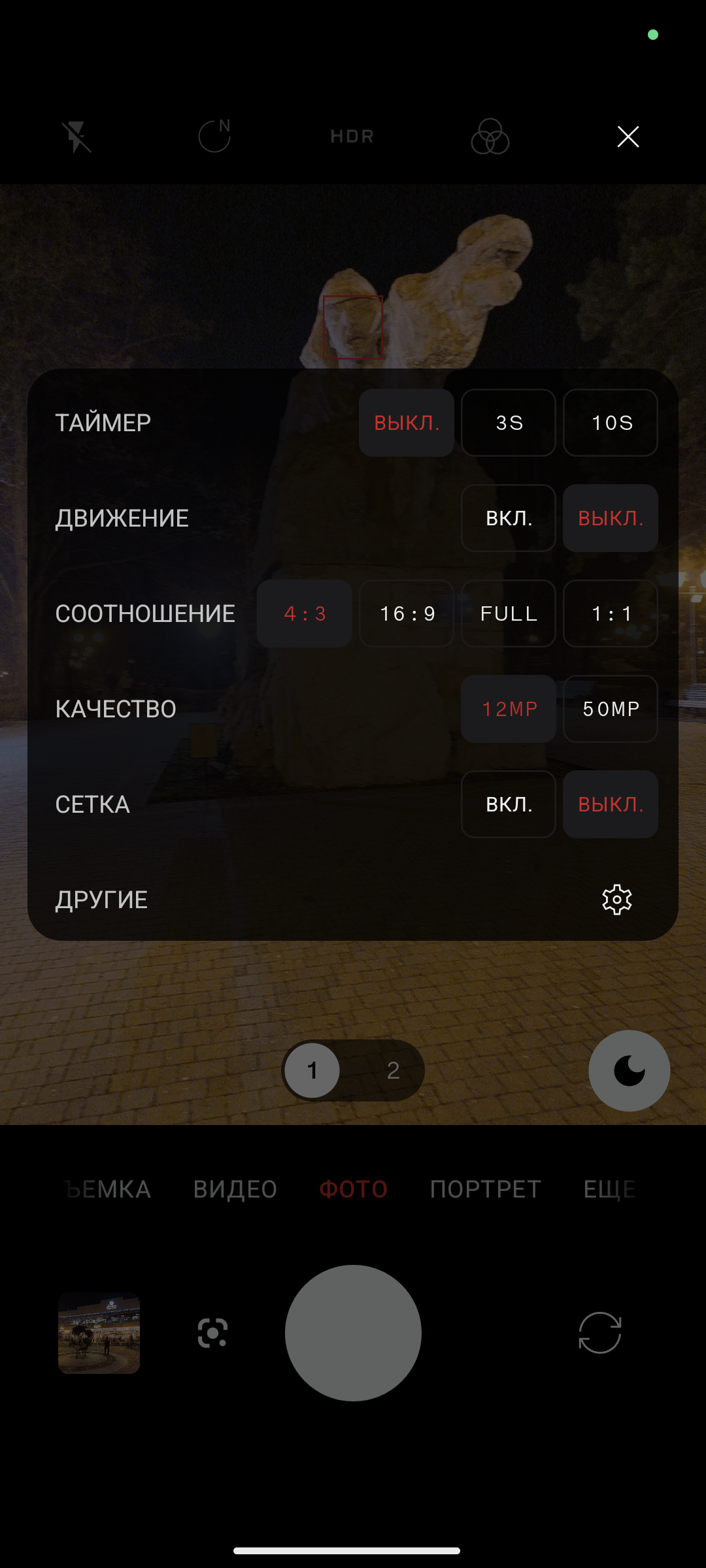
Task: Set the timer to 3S
Action: click(x=509, y=423)
